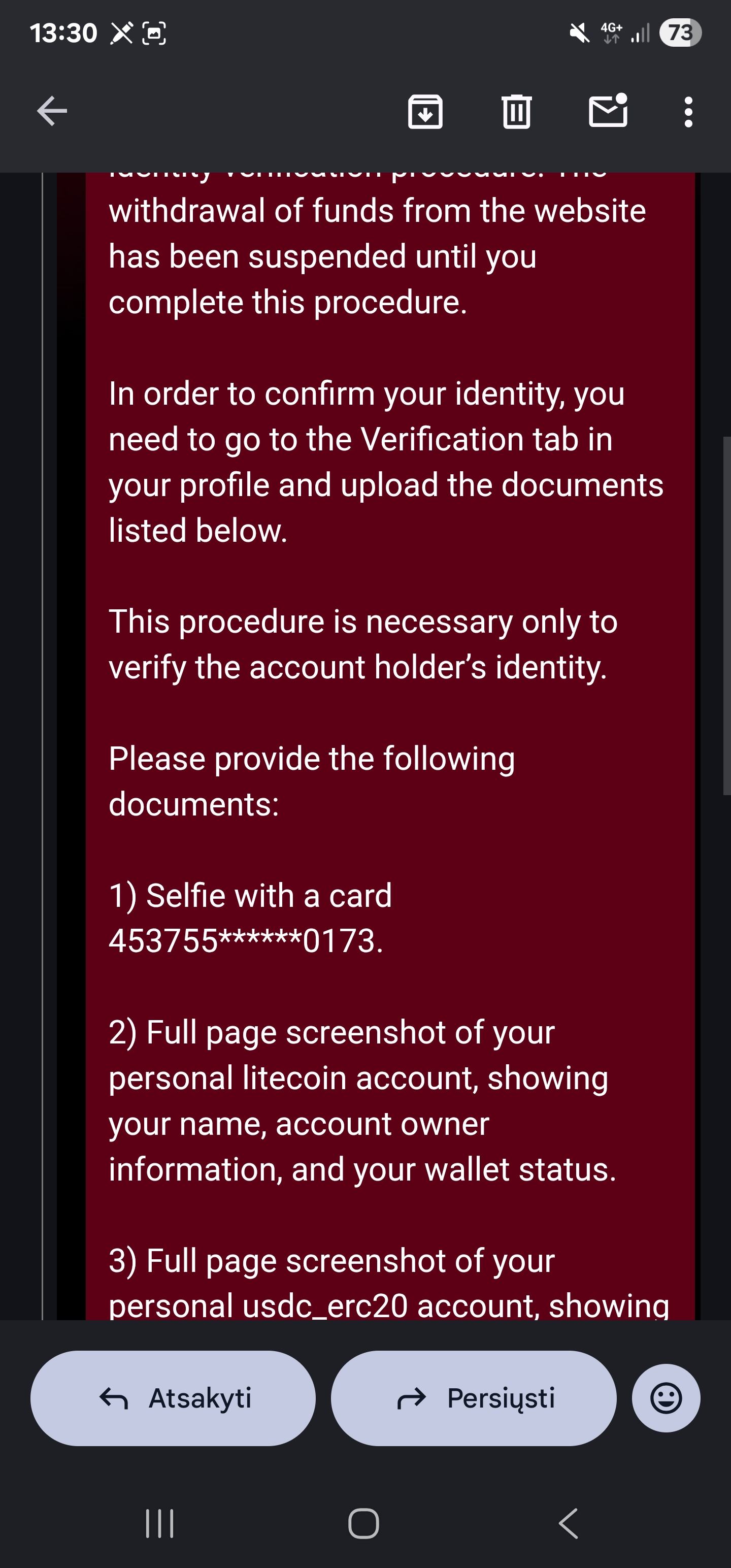The width and height of the screenshot is (731, 1568).
Task: Go to the home screen
Action: 364,1523
